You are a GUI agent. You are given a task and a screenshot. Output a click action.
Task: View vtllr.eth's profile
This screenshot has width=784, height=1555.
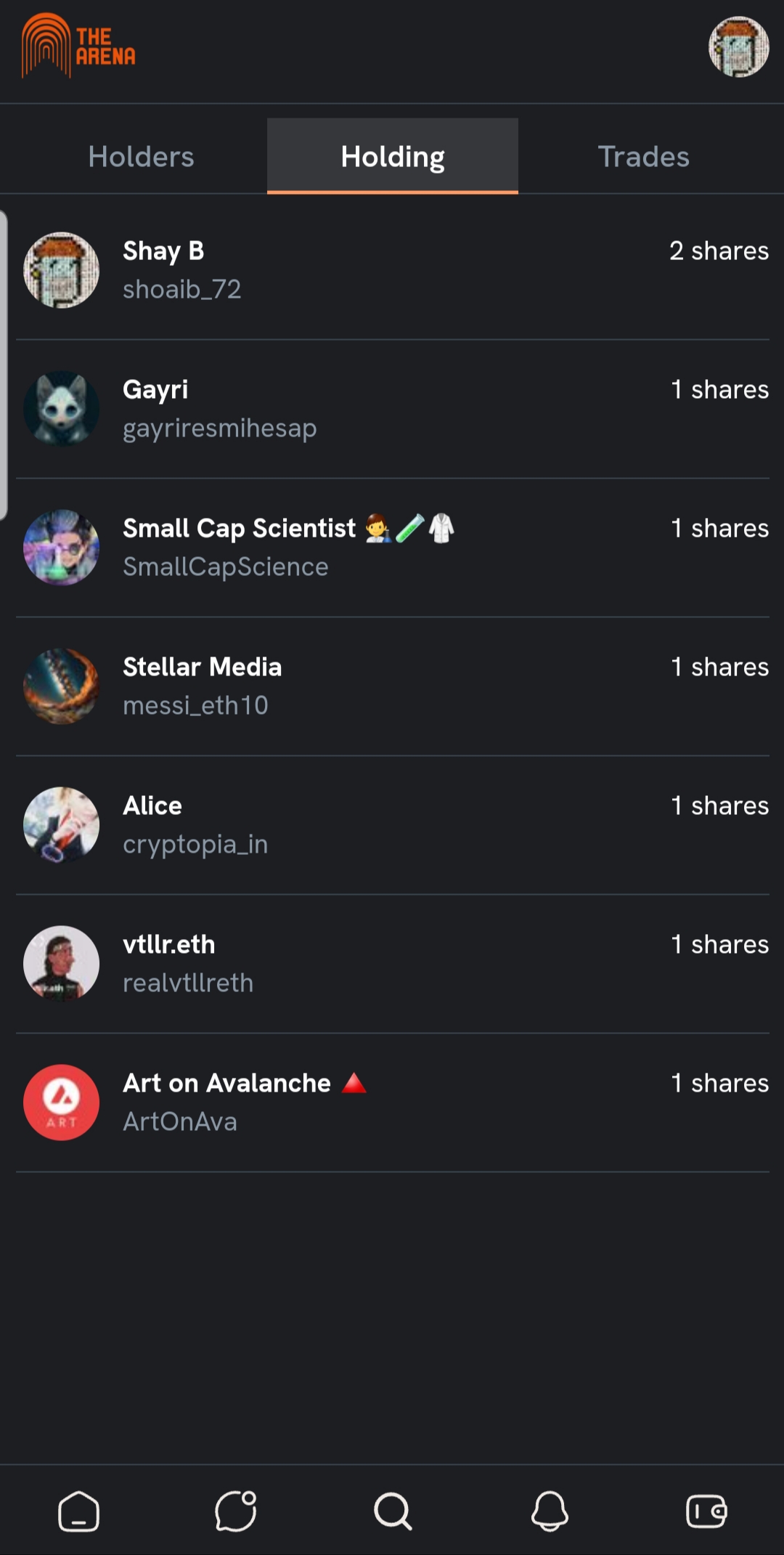392,963
